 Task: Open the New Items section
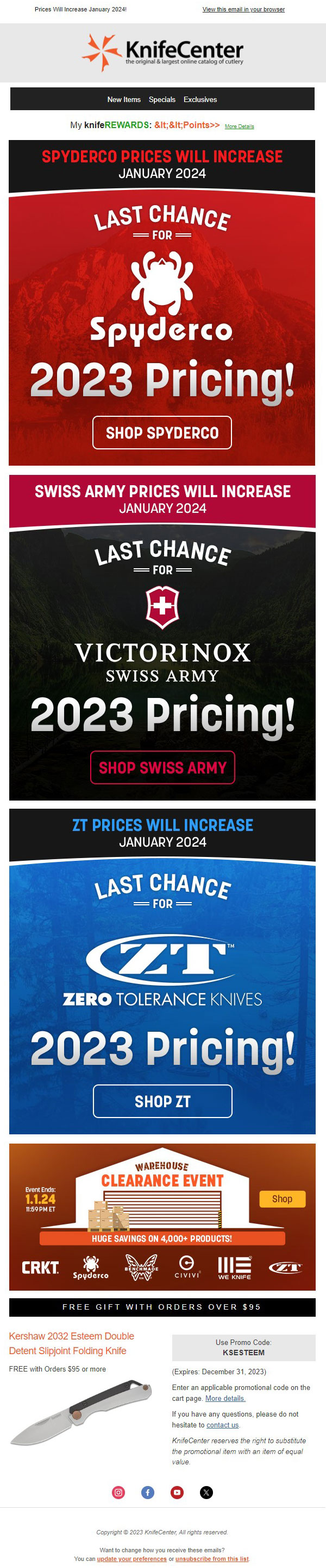coord(124,100)
